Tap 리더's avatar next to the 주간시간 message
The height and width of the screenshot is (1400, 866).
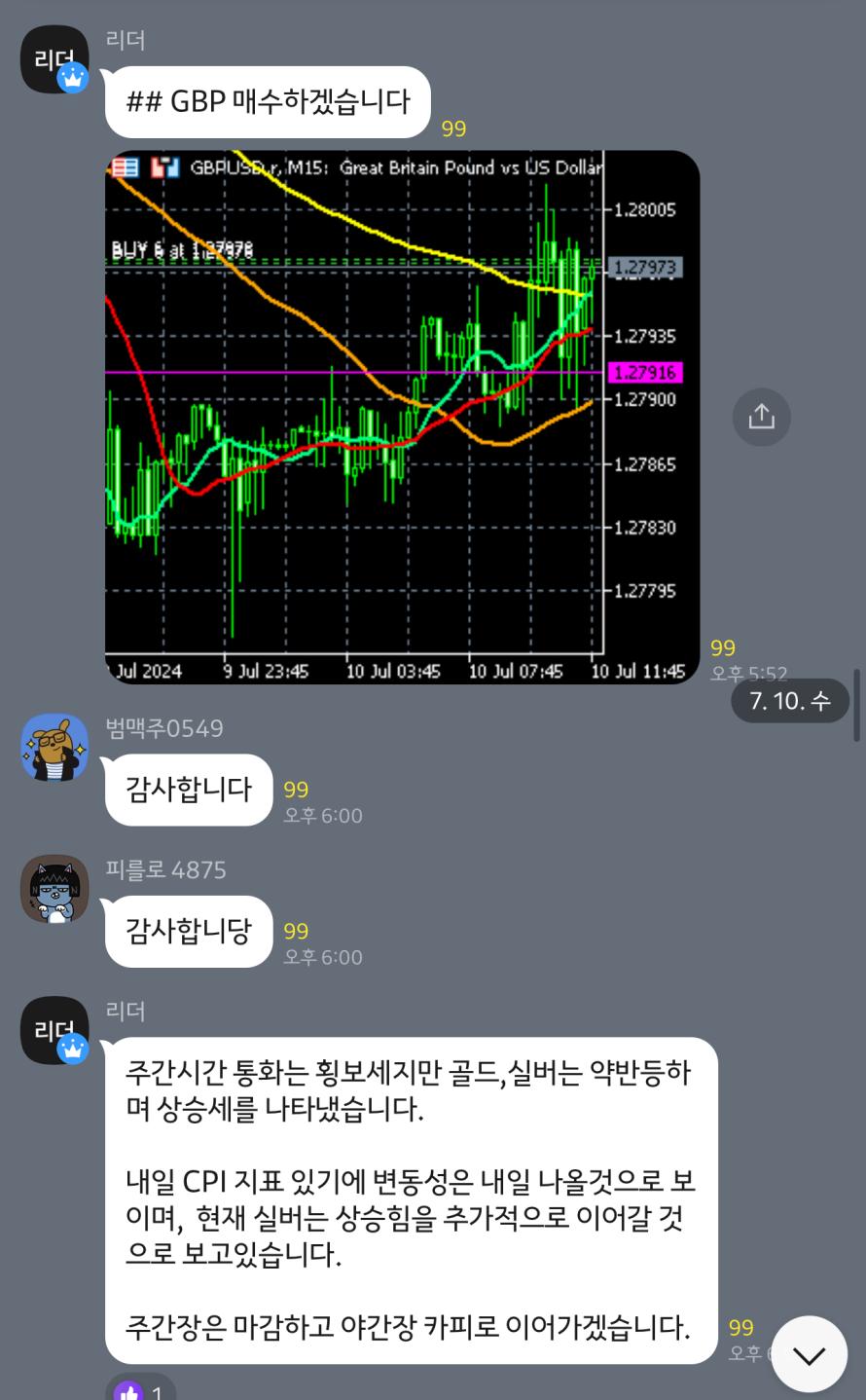[54, 1030]
